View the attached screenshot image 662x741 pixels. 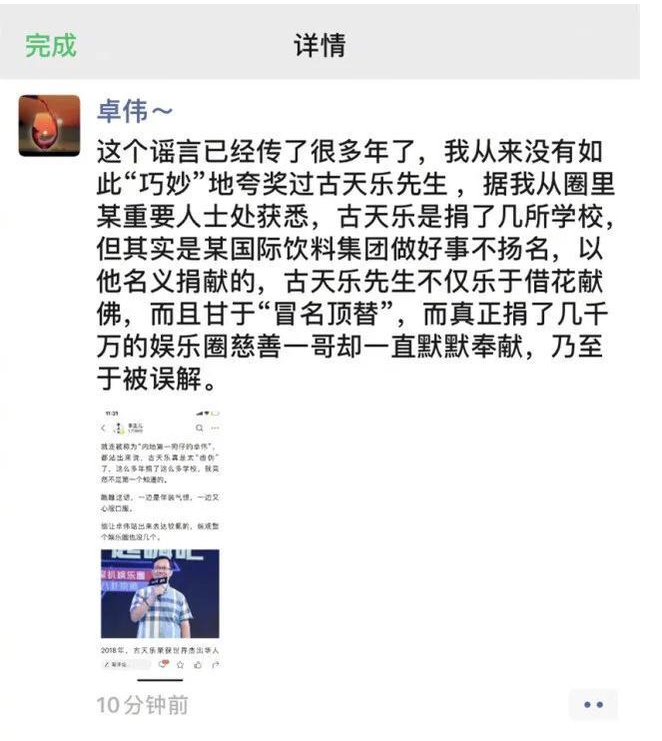coord(160,539)
